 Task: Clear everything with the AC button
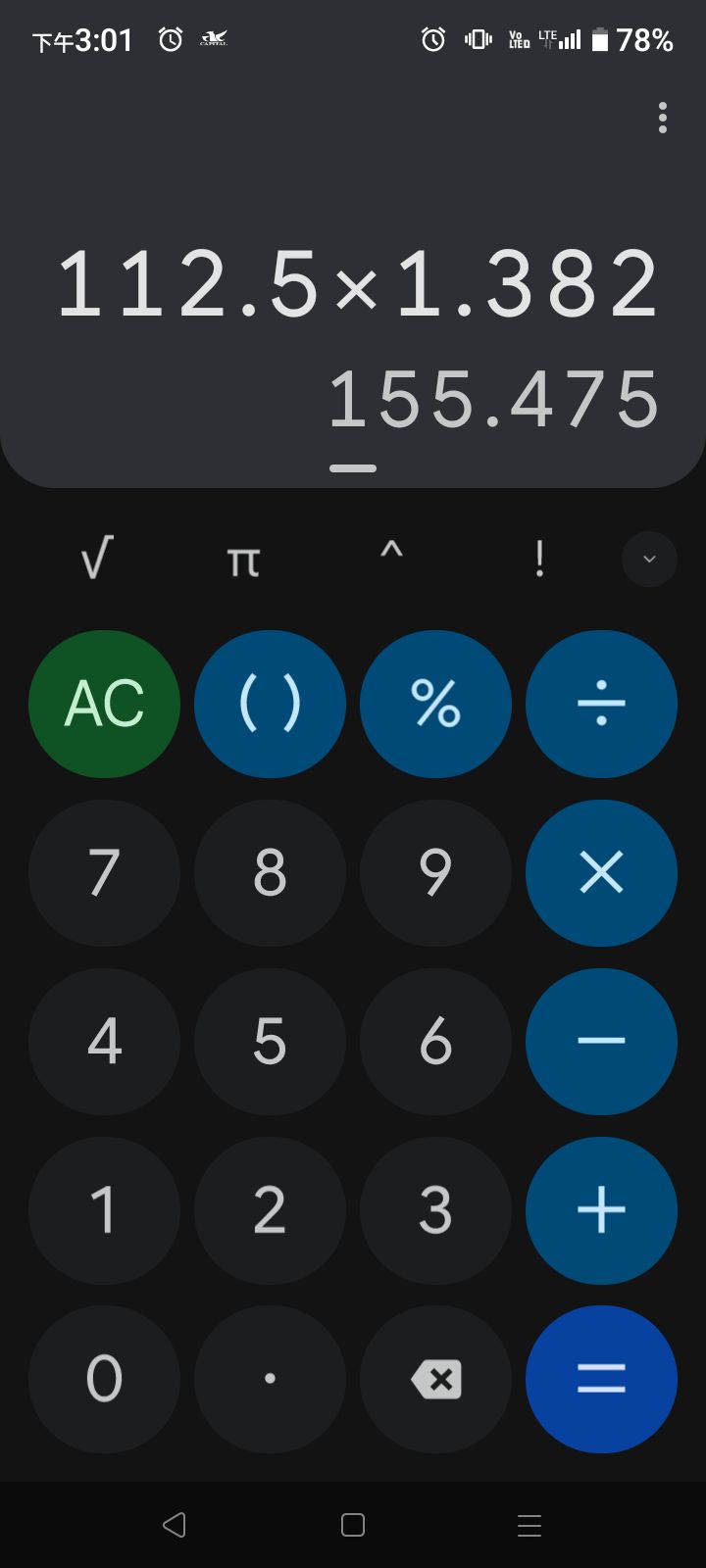(x=104, y=704)
